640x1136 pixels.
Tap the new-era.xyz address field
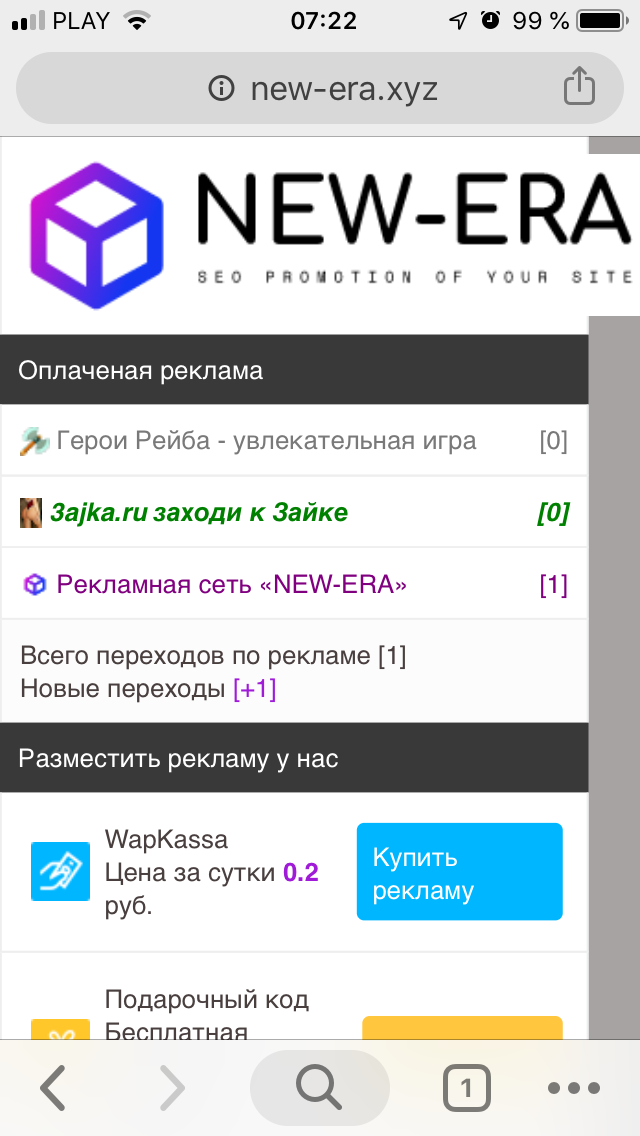point(330,89)
